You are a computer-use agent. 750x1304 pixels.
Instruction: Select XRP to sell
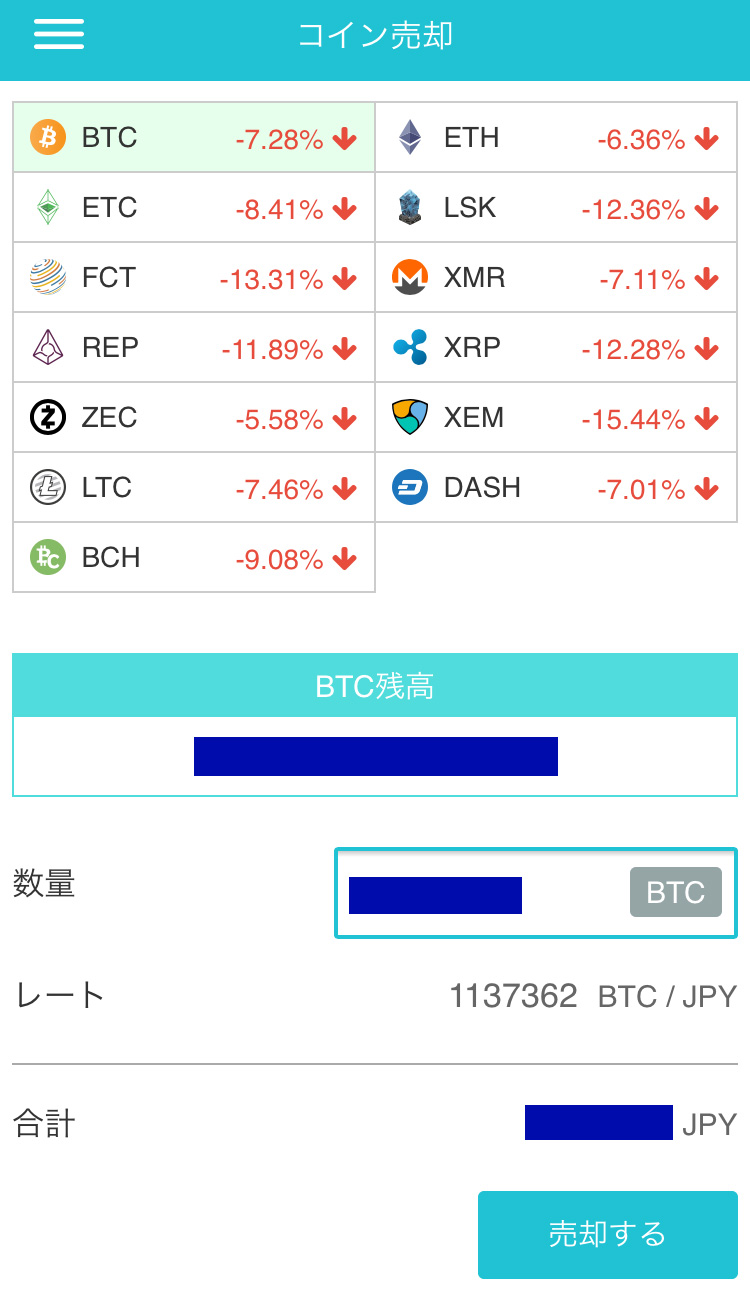556,347
